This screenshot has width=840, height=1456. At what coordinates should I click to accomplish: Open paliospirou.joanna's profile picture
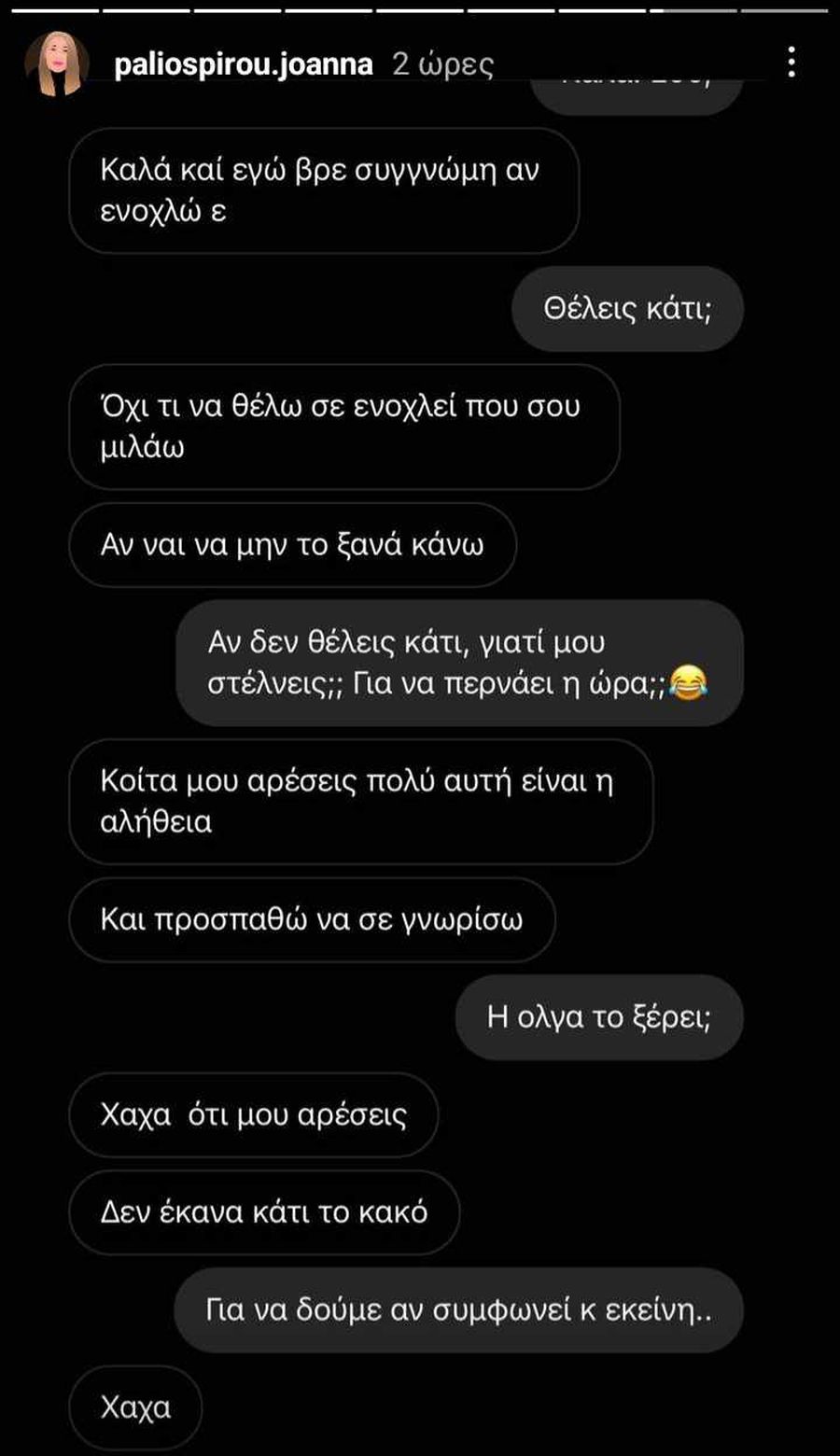coord(57,63)
